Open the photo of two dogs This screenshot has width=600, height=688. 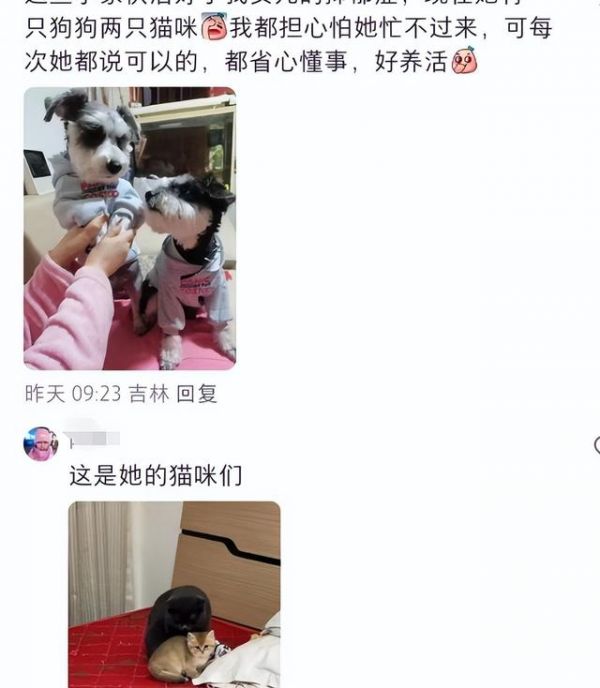(x=130, y=228)
